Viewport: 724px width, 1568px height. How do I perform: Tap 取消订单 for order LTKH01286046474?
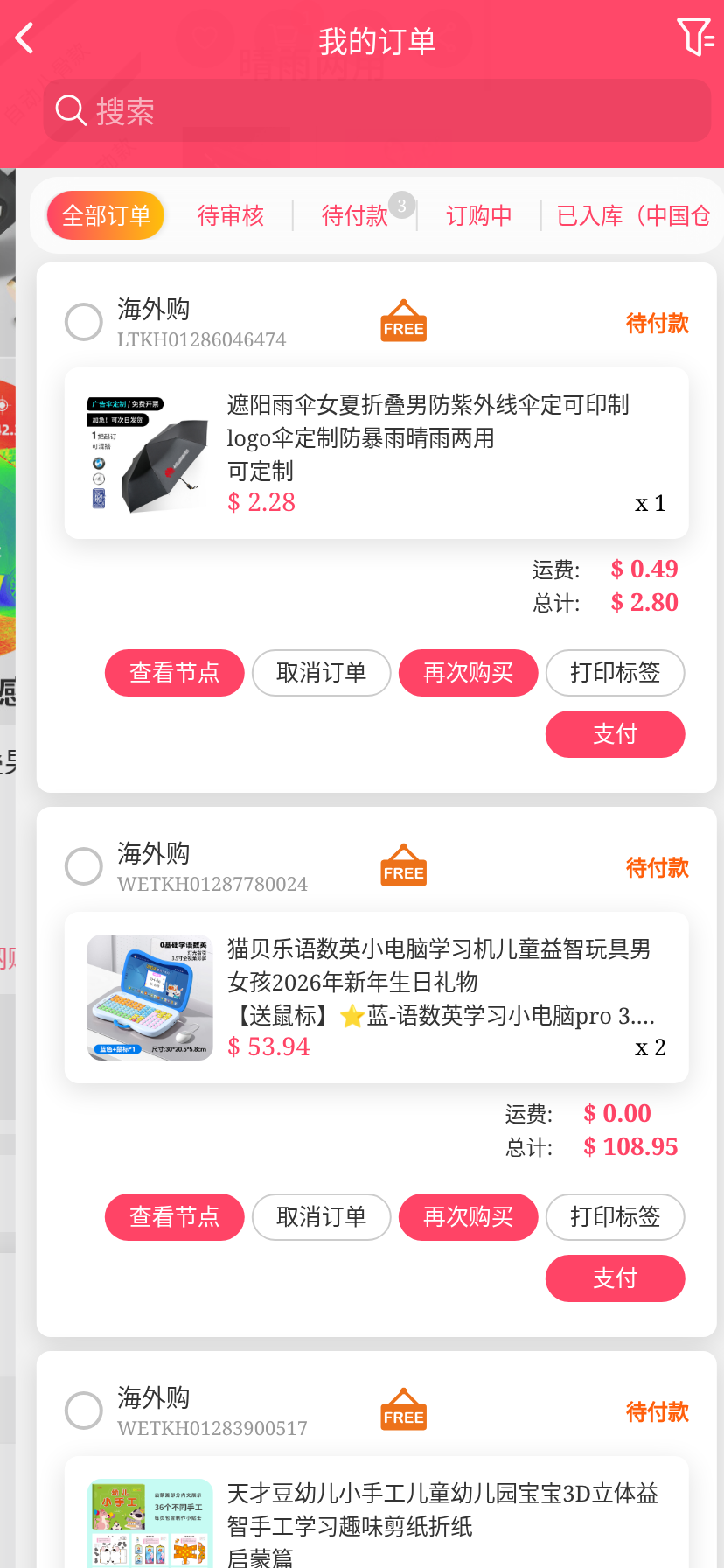(x=321, y=673)
